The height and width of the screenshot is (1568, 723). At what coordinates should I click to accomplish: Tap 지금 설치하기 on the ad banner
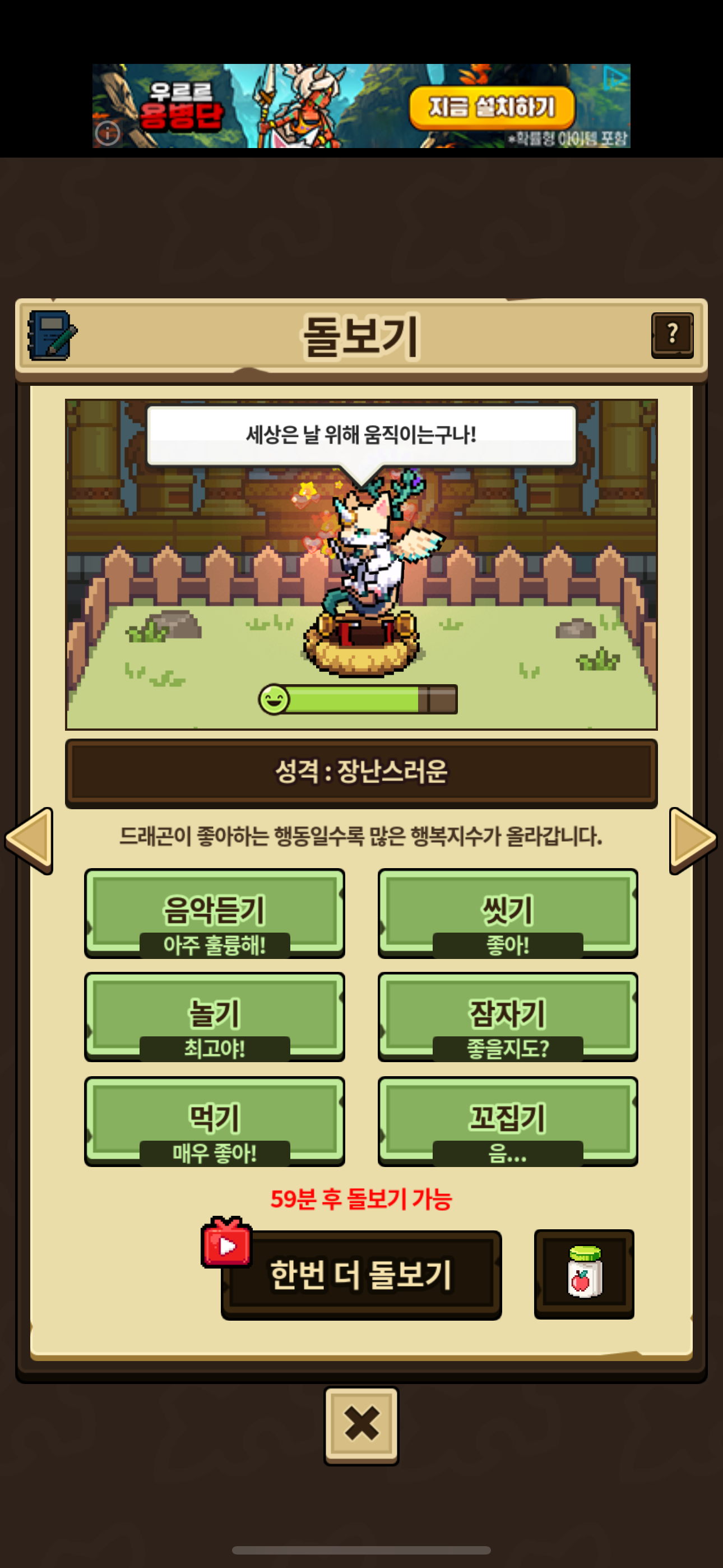[491, 108]
